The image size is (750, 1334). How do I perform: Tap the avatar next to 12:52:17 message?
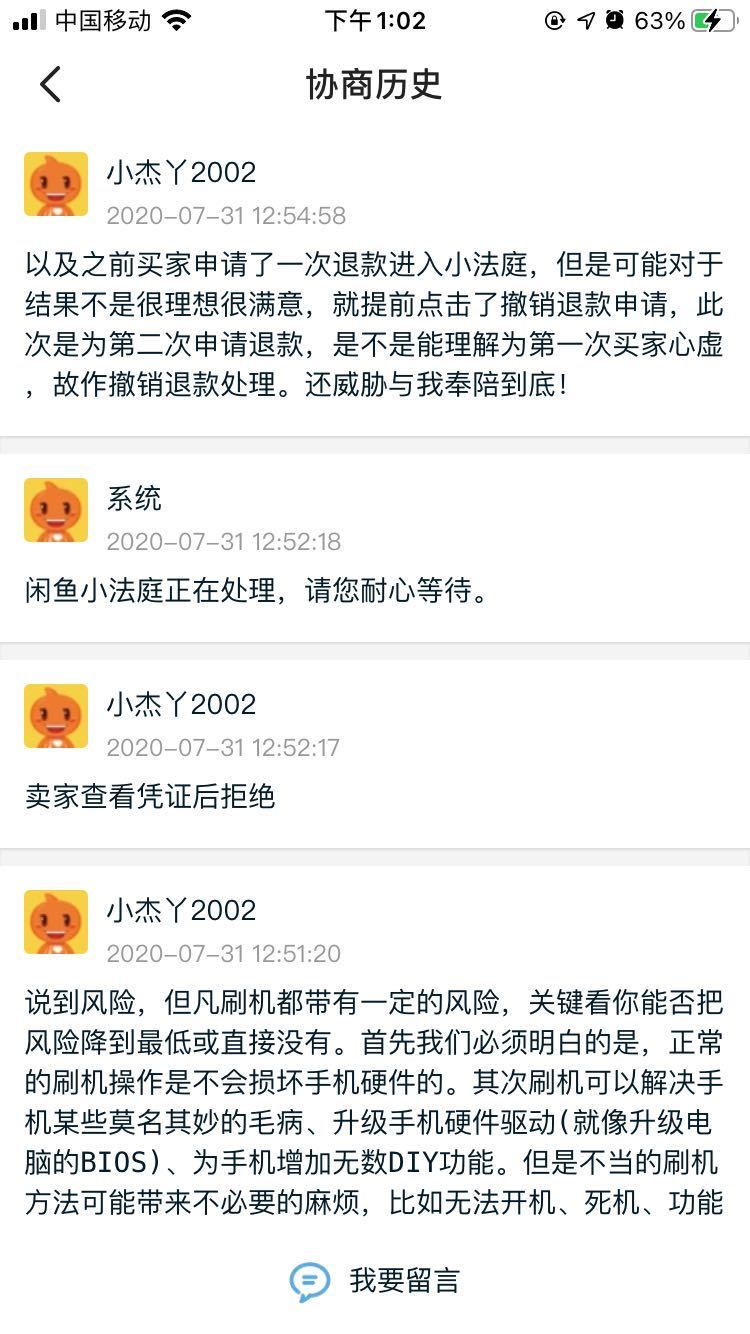55,717
